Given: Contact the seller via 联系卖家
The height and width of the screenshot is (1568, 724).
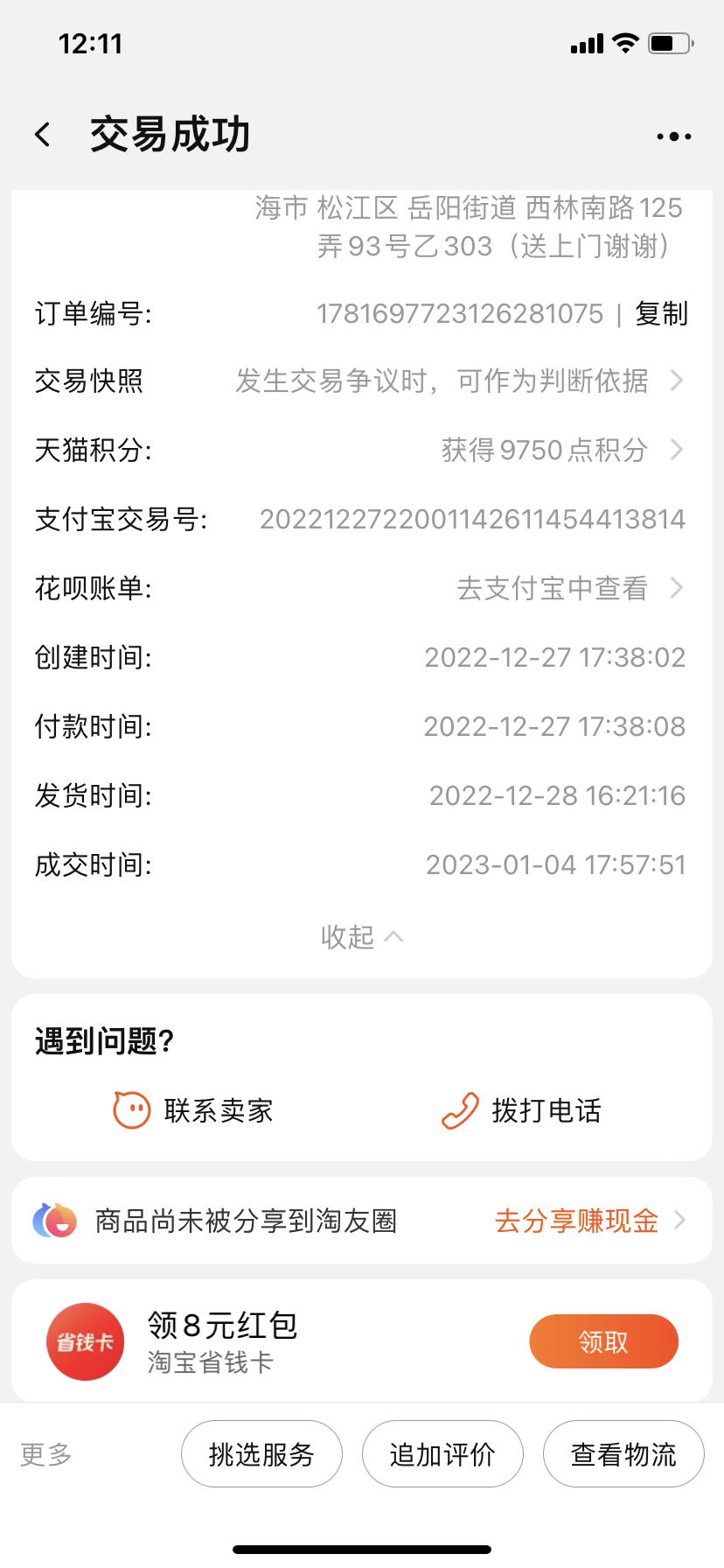Looking at the screenshot, I should click(x=193, y=1110).
